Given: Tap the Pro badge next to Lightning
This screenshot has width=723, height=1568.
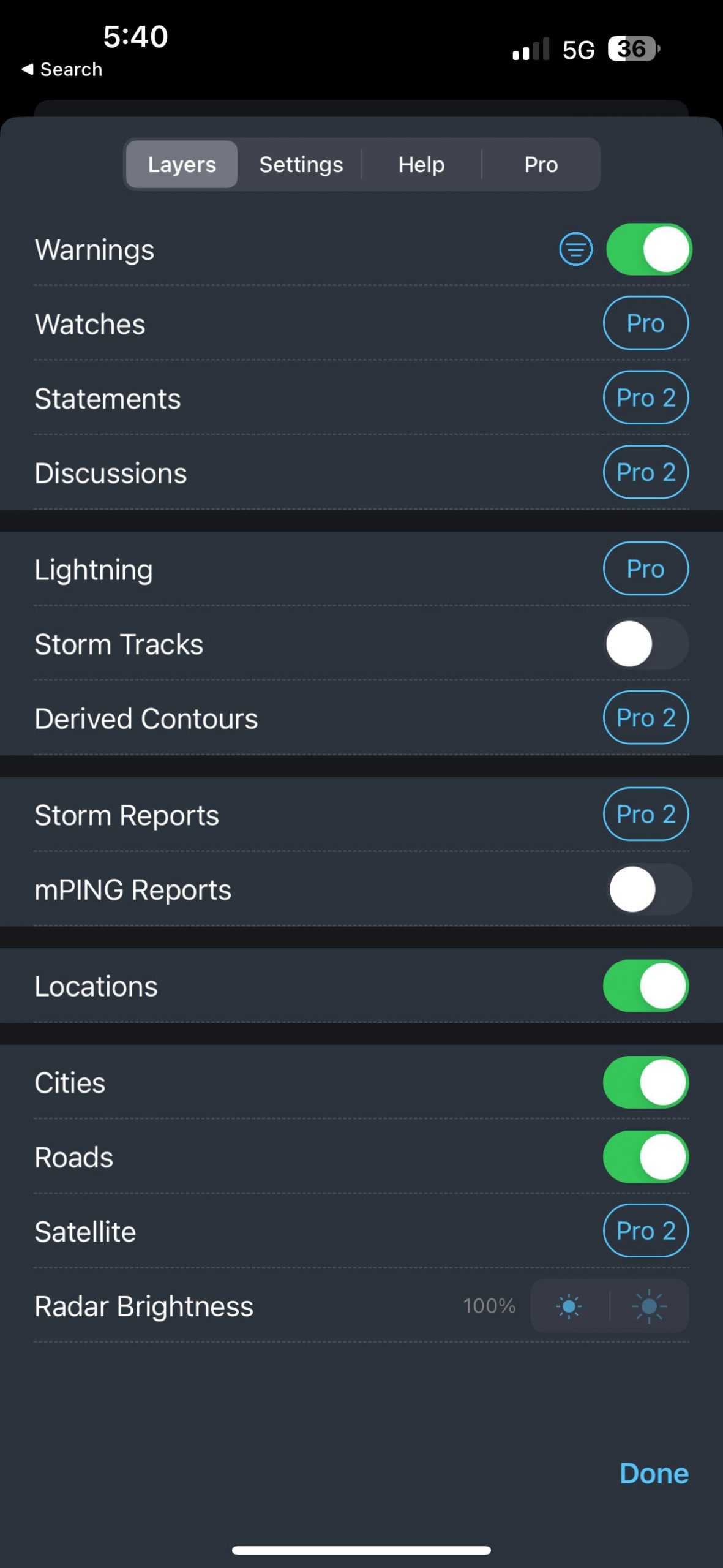Looking at the screenshot, I should coord(646,569).
